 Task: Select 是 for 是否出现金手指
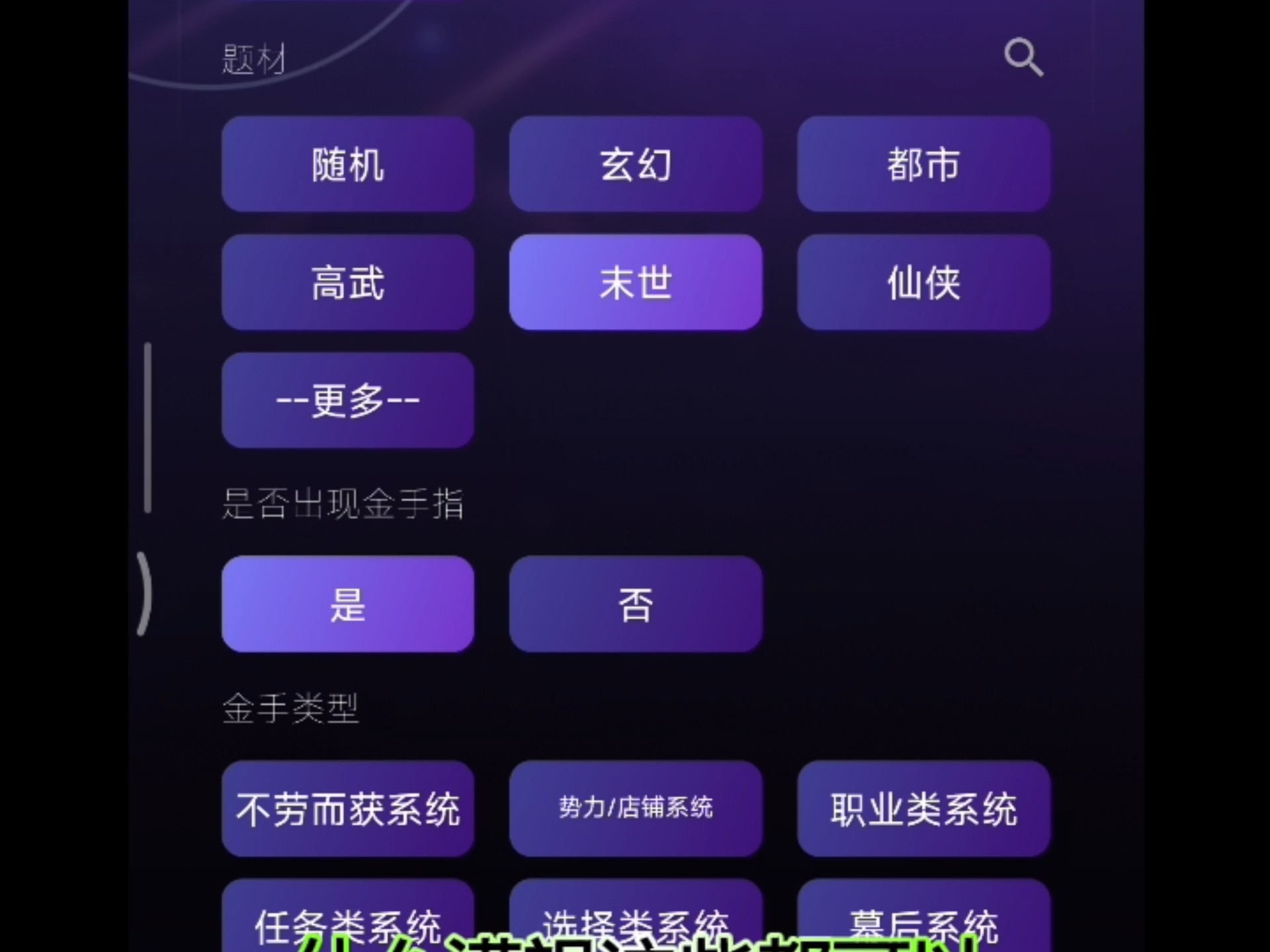coord(348,604)
